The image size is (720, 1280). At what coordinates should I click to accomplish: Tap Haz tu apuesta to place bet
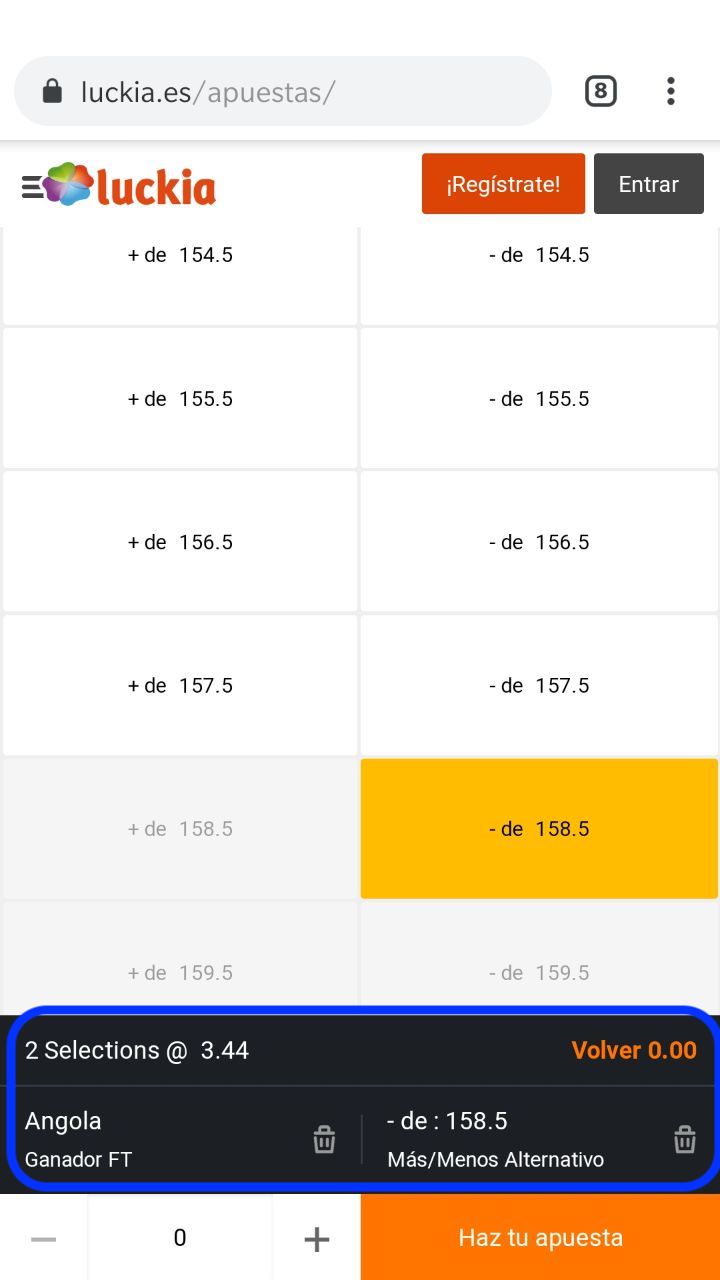pos(540,1238)
